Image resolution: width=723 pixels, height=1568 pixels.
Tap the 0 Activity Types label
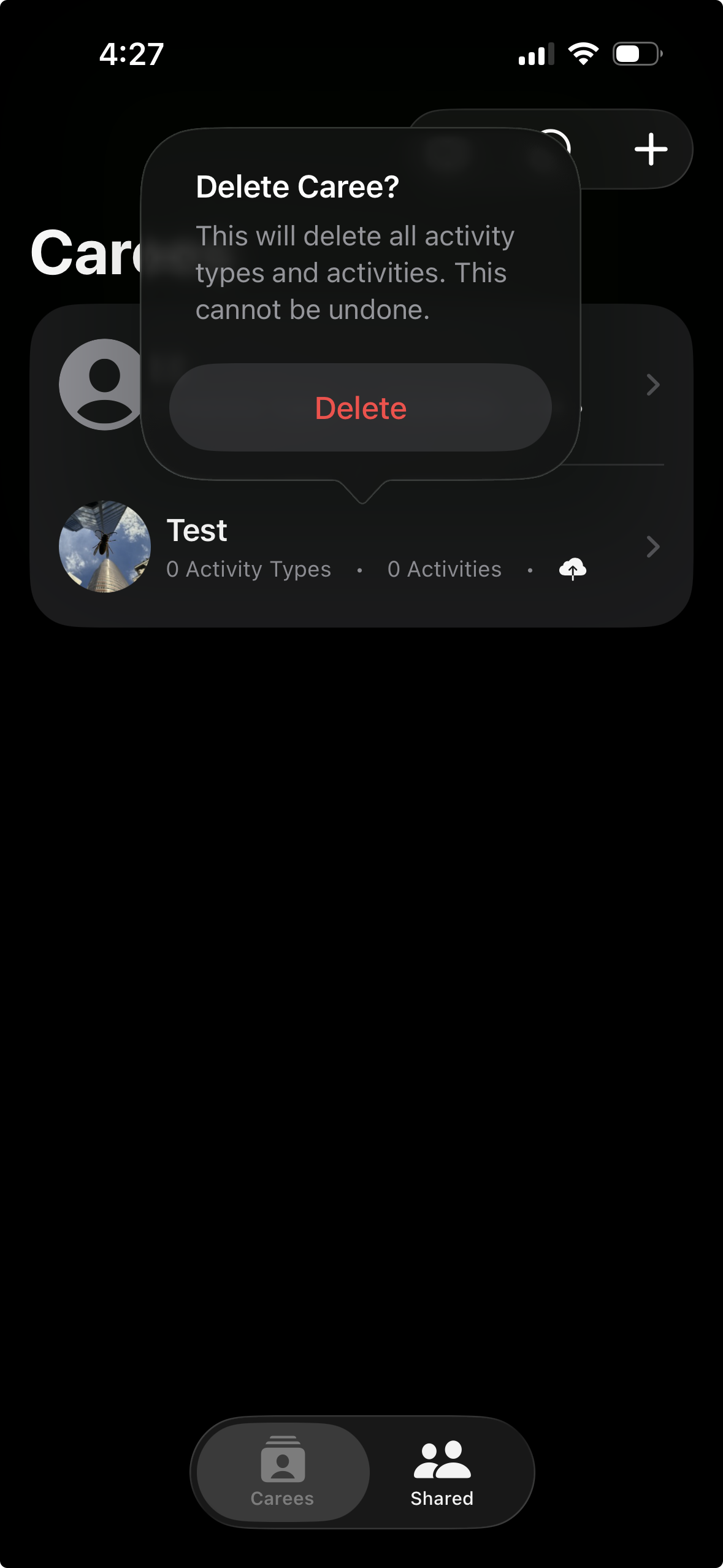248,569
